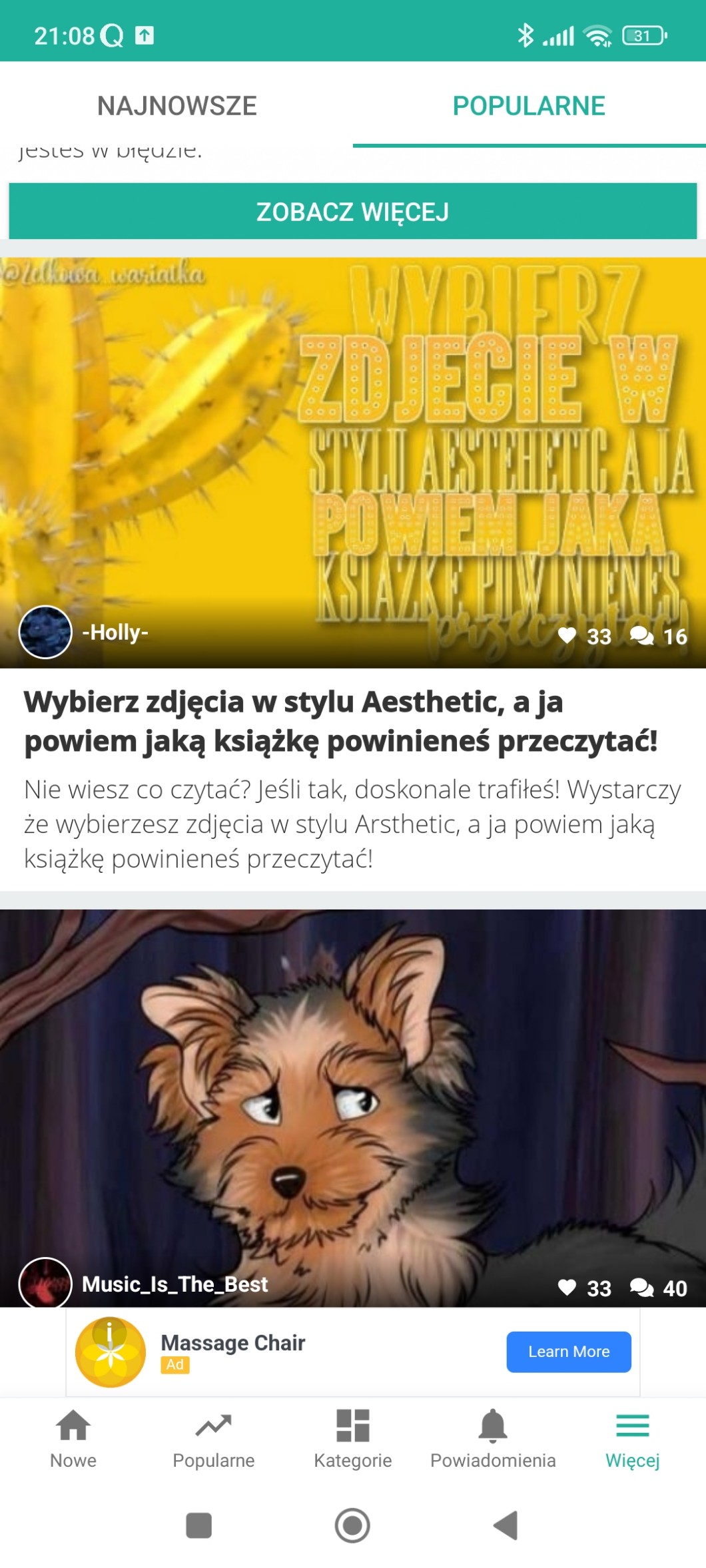Switch to the NAJNOWSZE tab

pos(176,106)
